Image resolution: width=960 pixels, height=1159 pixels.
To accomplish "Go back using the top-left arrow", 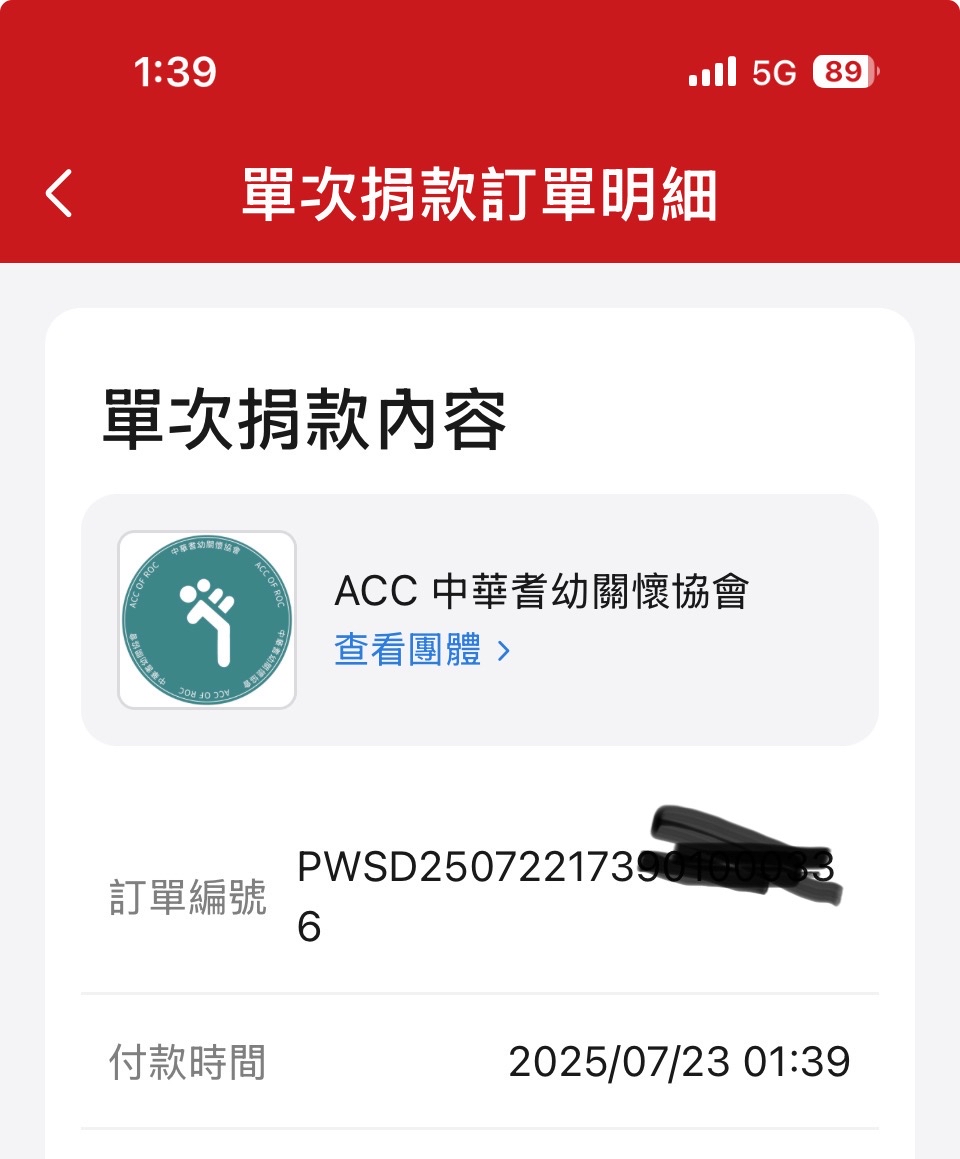I will (60, 193).
